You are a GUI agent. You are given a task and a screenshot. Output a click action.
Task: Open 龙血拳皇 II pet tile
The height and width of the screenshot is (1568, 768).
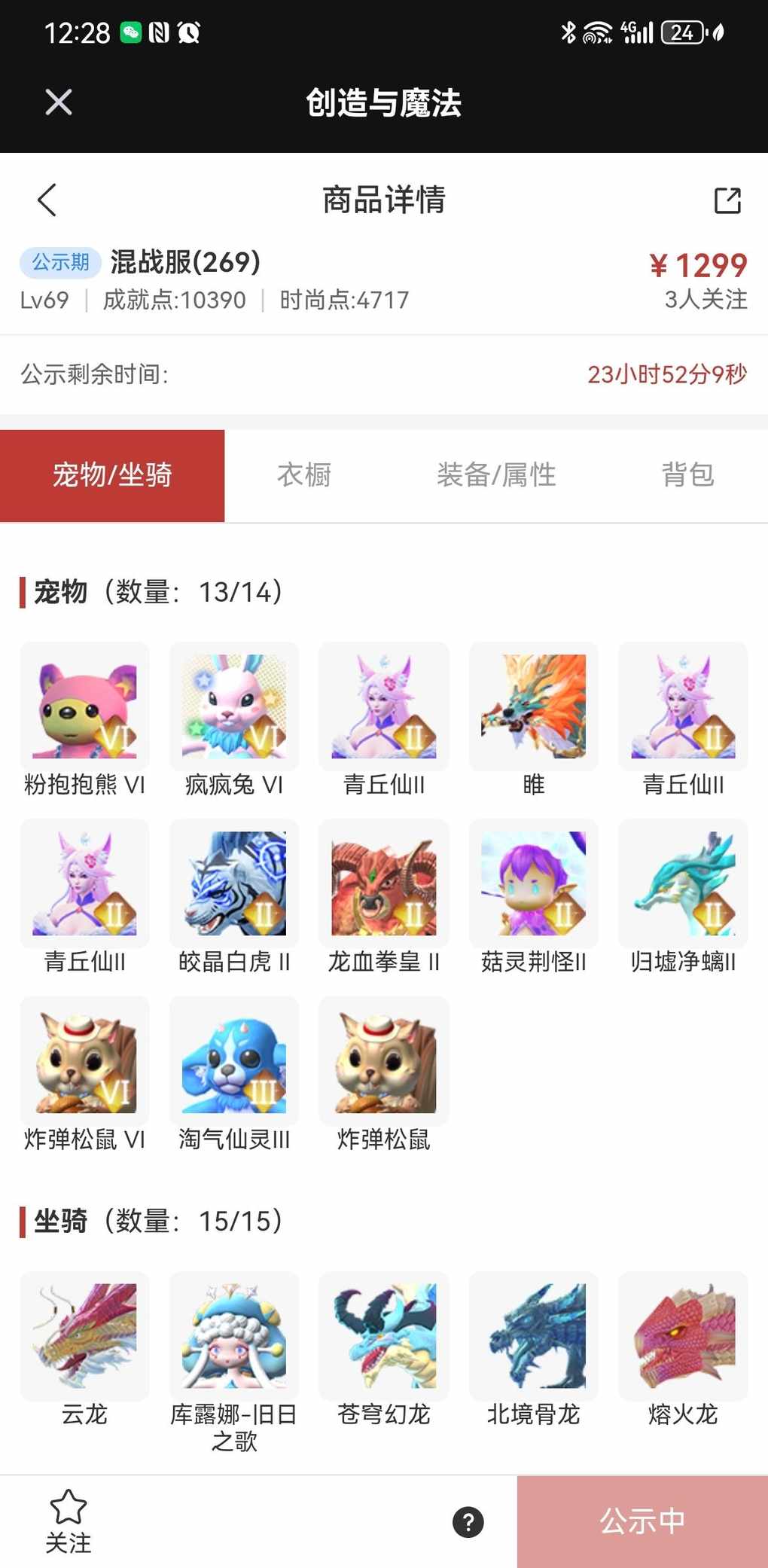(x=384, y=883)
